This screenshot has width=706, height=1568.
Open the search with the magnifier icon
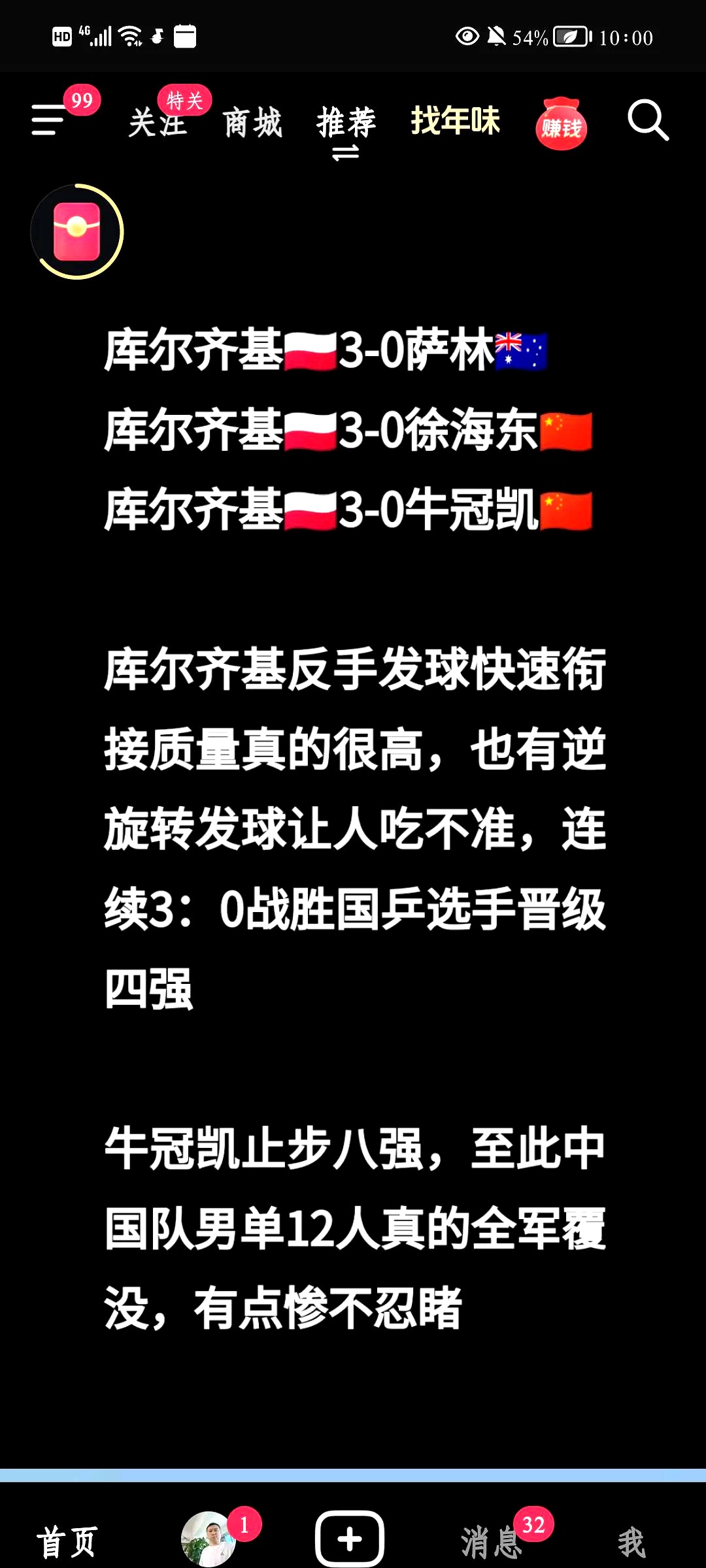pos(649,122)
